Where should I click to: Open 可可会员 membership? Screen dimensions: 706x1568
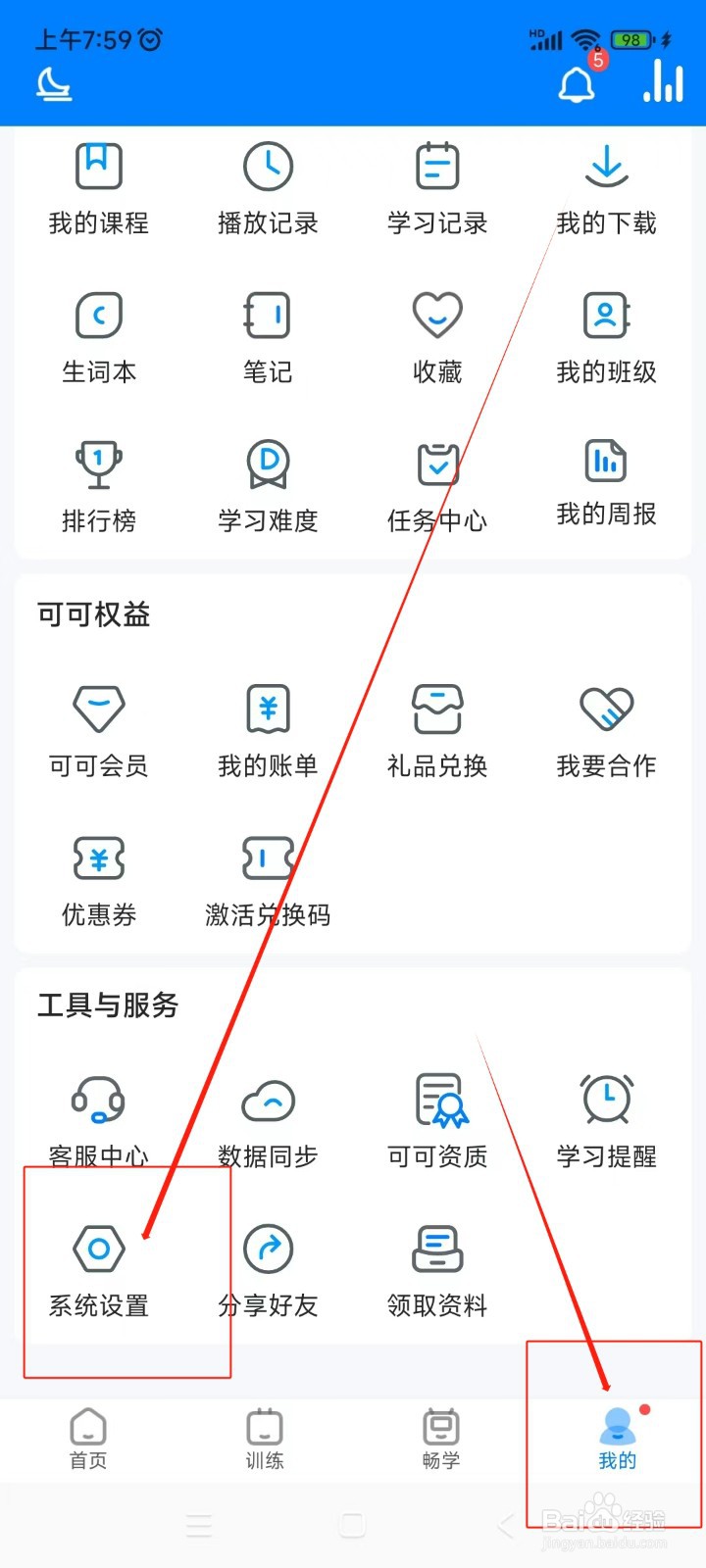tap(98, 730)
